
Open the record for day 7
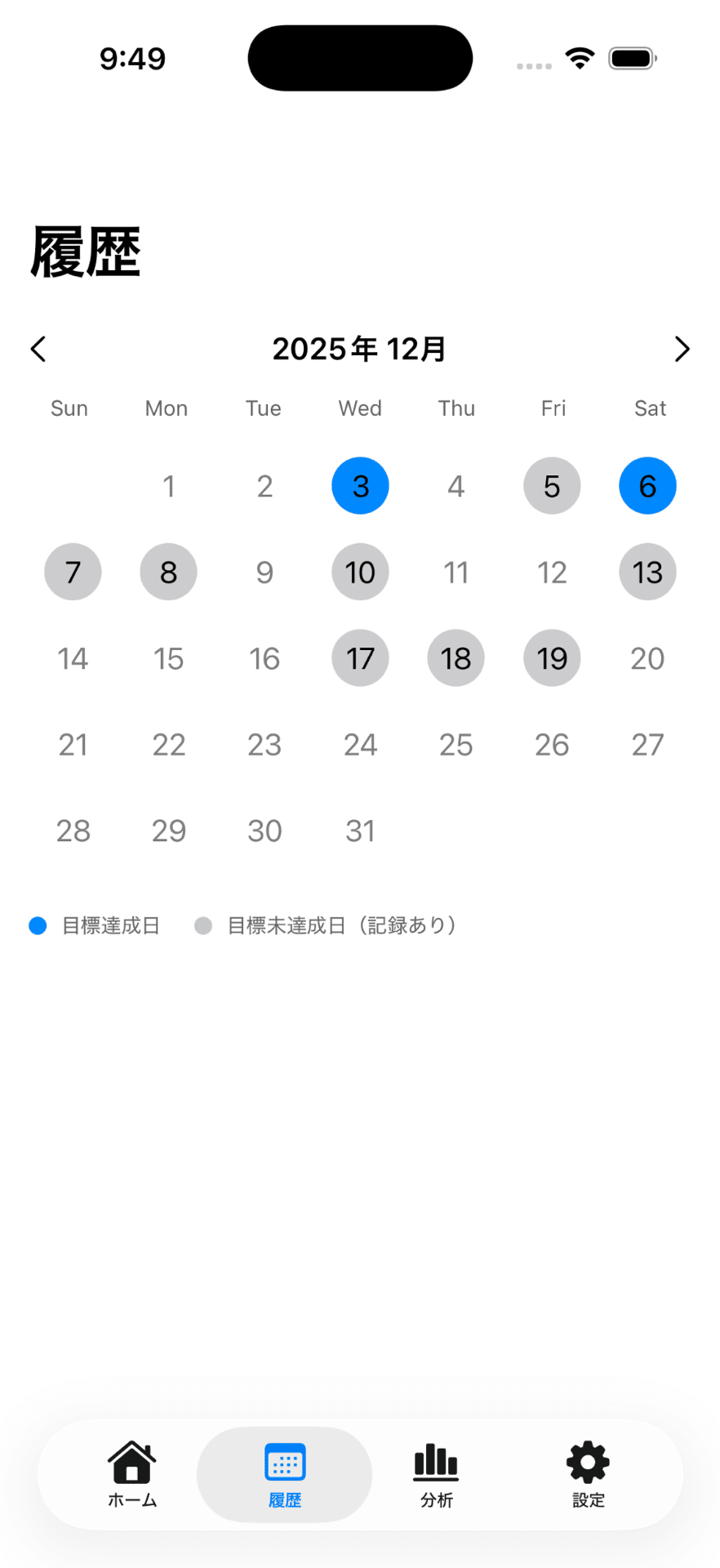73,572
